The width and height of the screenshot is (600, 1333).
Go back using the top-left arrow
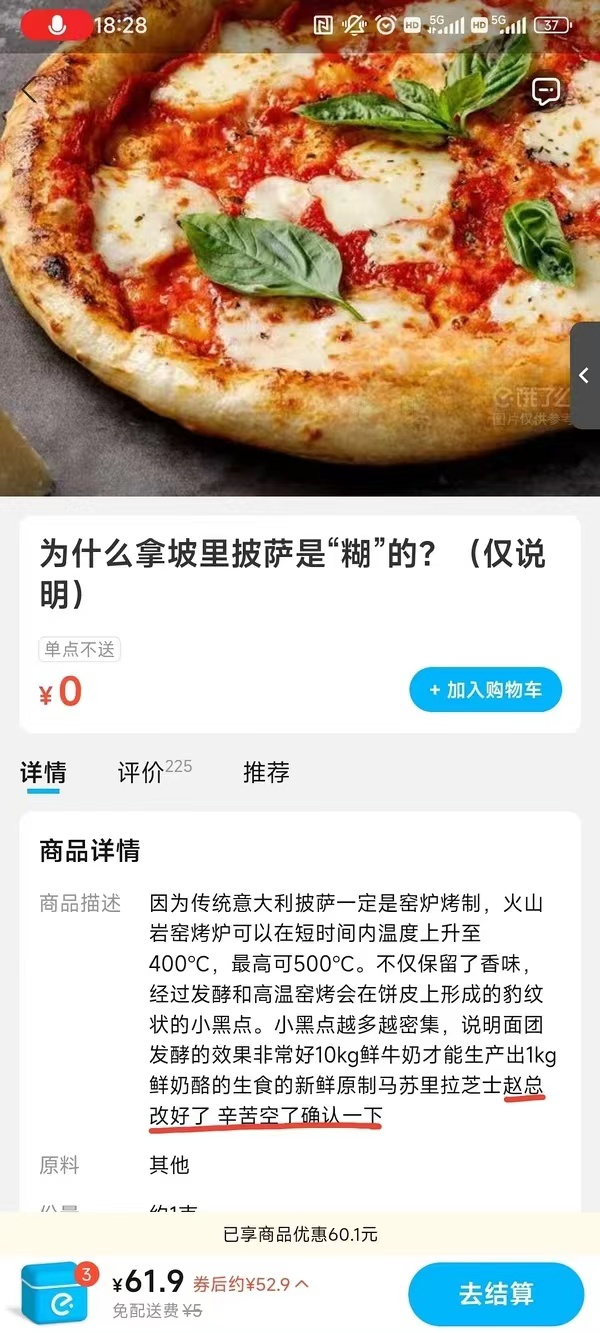(28, 92)
